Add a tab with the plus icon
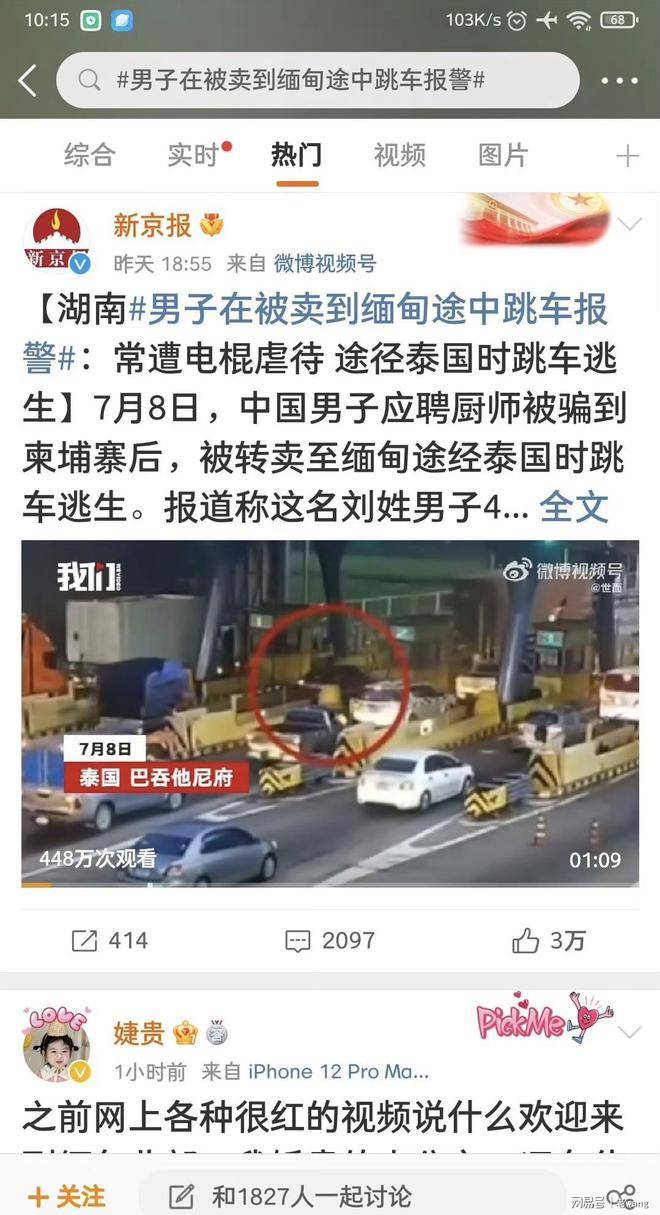 627,156
